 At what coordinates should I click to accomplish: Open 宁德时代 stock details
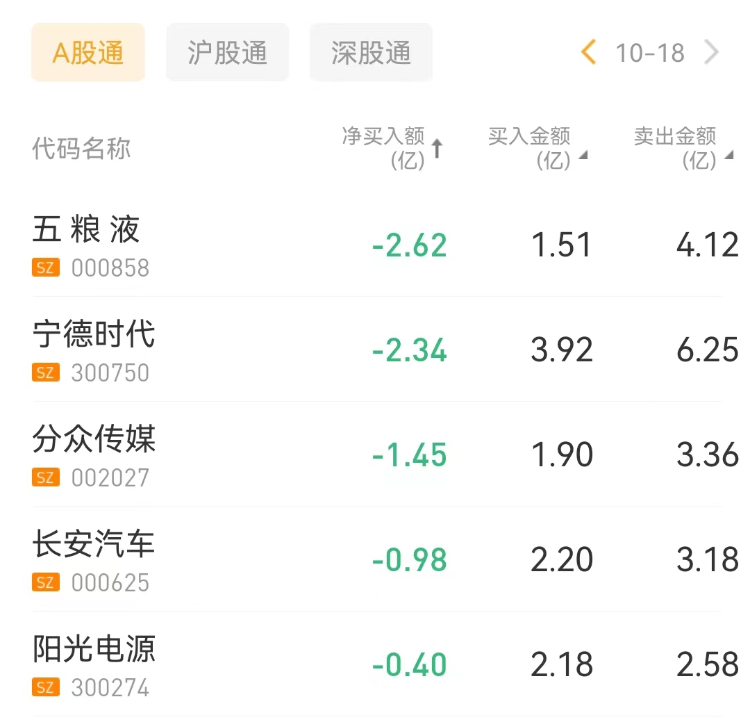tap(94, 349)
